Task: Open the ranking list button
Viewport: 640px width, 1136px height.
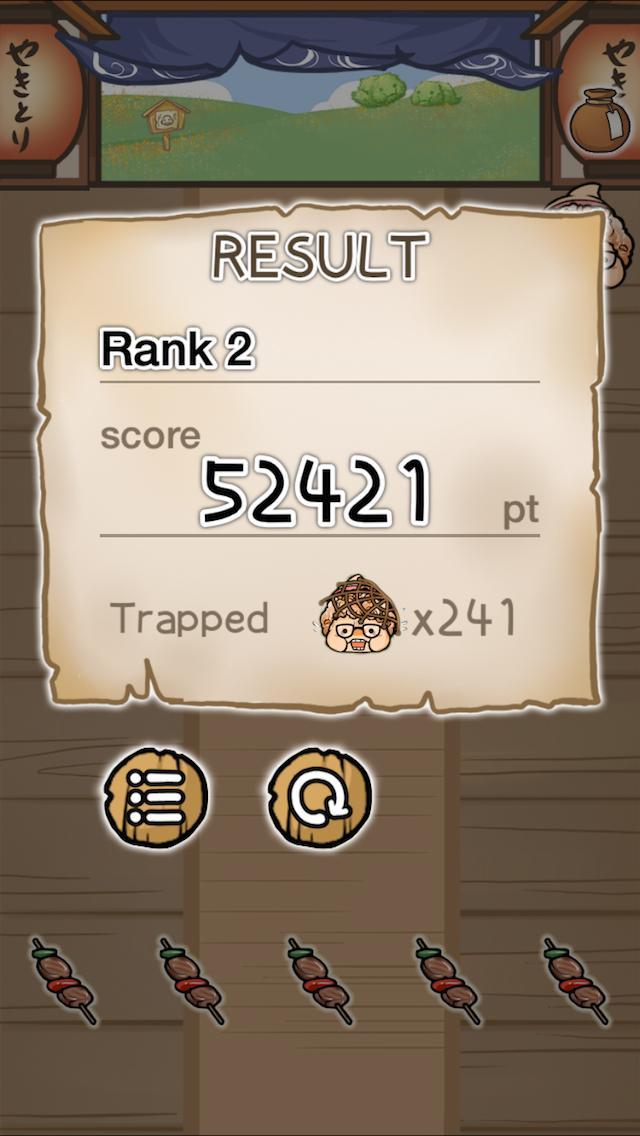Action: 156,798
